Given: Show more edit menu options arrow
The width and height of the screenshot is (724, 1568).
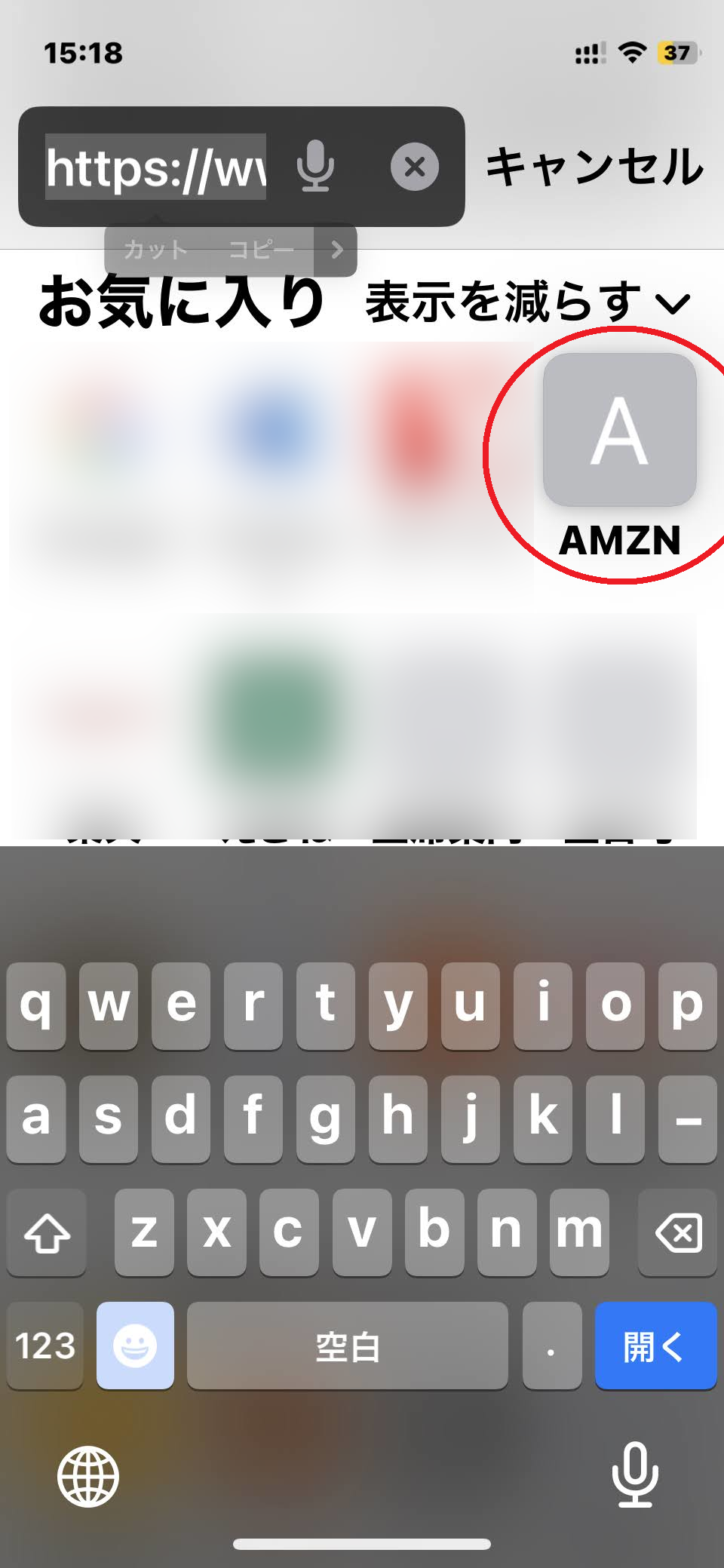Looking at the screenshot, I should tap(337, 250).
